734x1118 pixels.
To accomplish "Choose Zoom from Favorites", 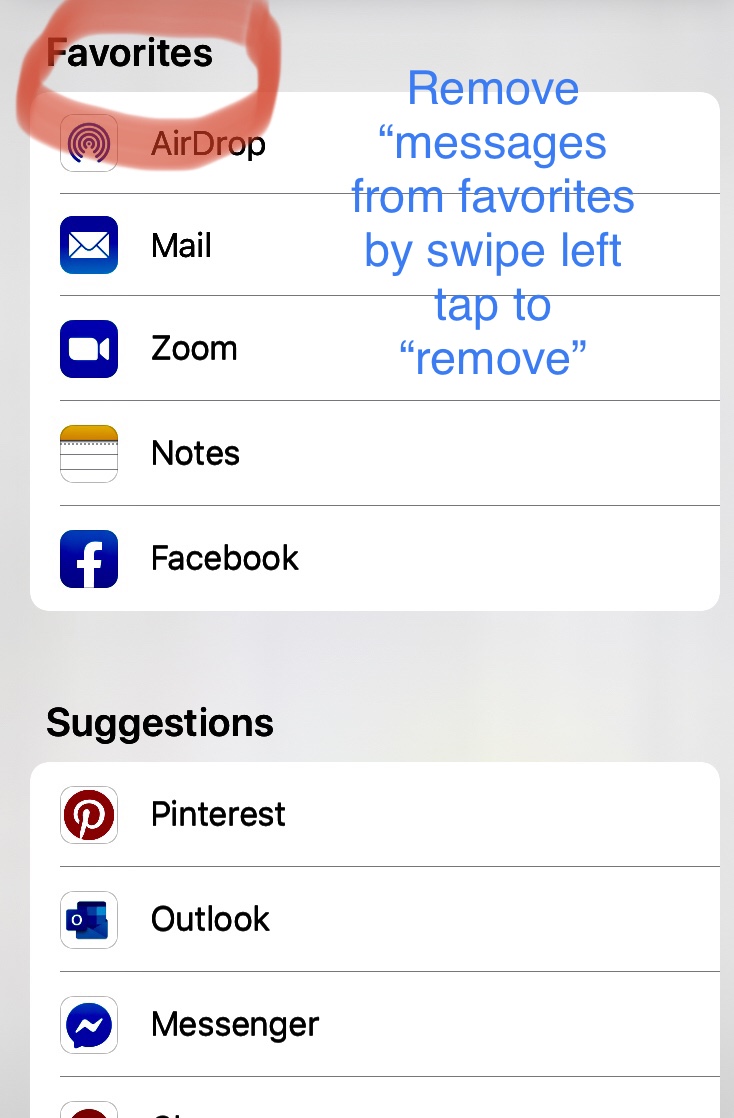I will click(x=194, y=349).
